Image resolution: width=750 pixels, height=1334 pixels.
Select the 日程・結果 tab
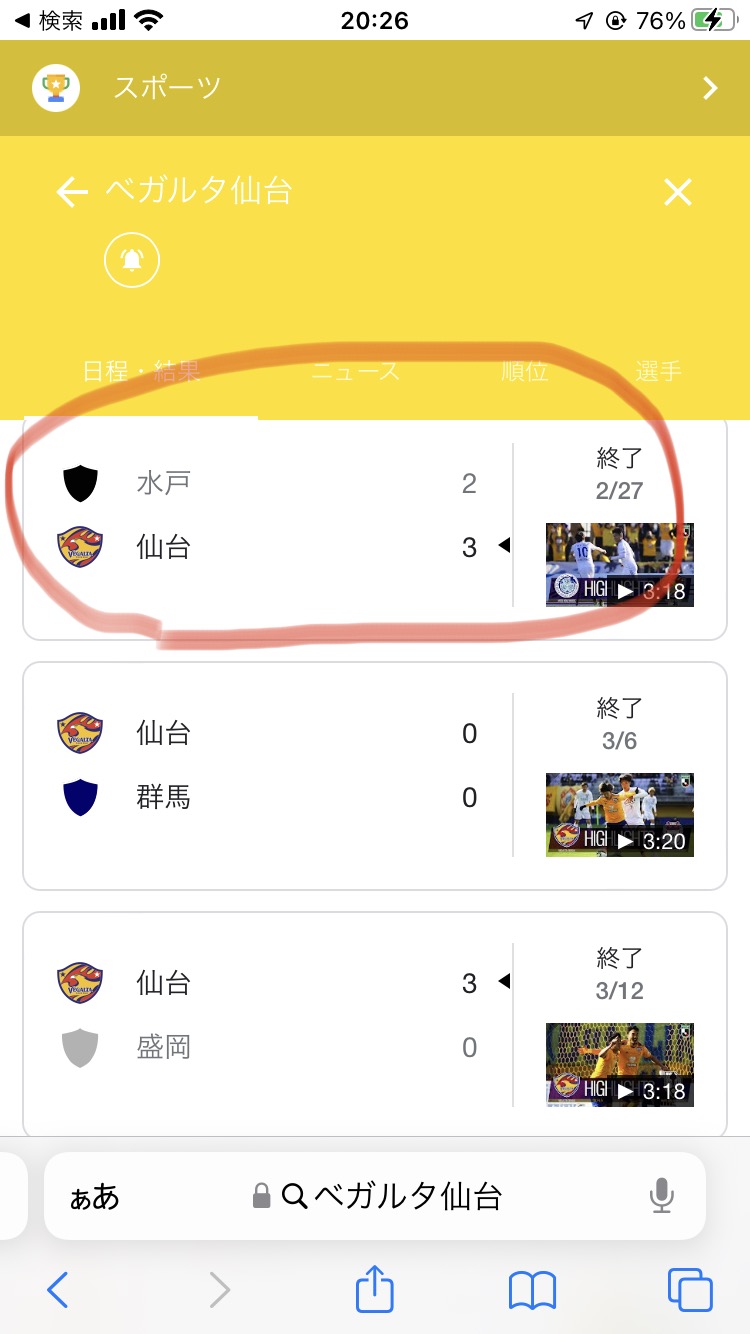point(142,372)
